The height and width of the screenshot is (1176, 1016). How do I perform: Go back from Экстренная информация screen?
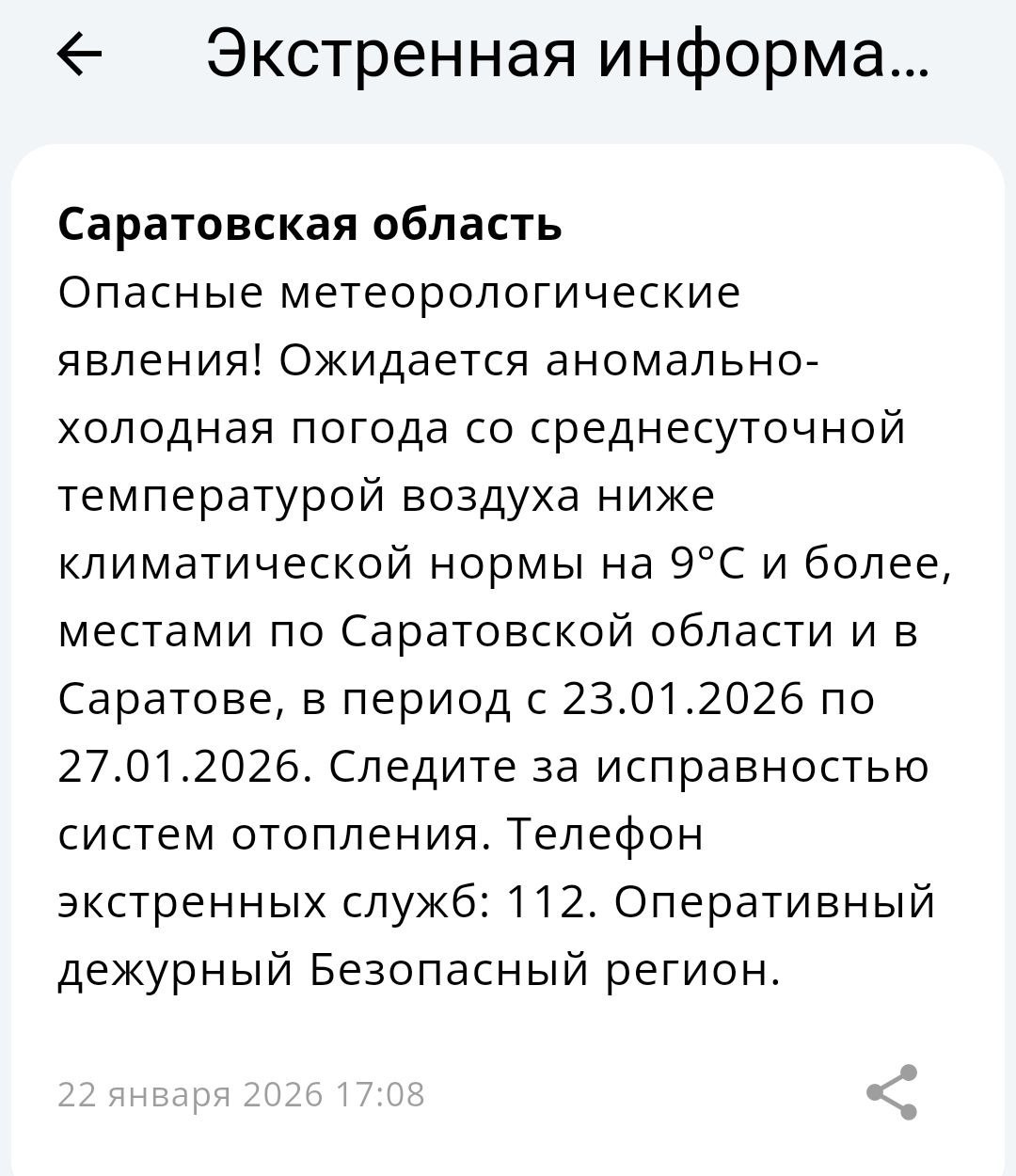[80, 54]
